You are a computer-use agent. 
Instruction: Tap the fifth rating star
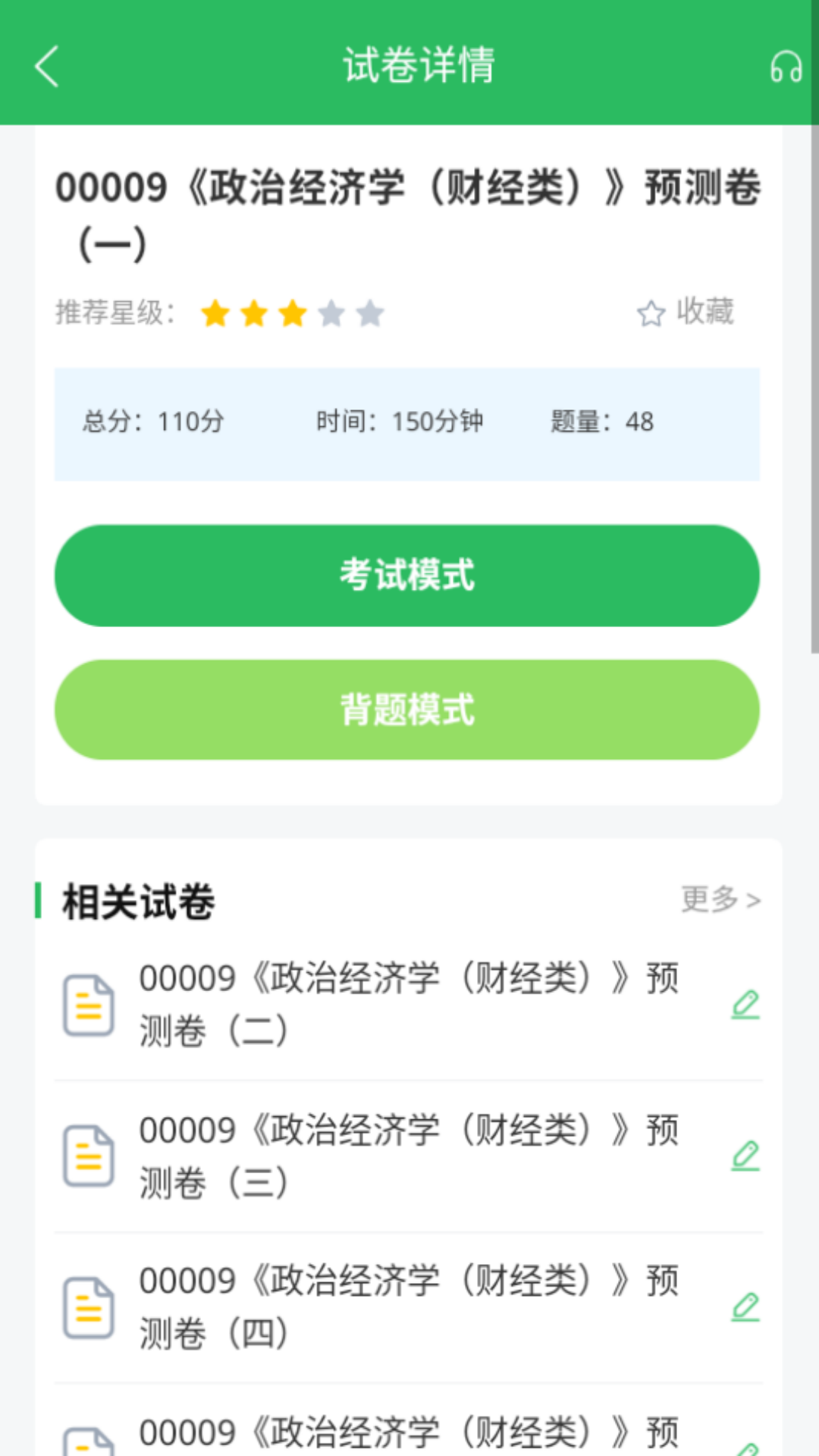coord(368,312)
